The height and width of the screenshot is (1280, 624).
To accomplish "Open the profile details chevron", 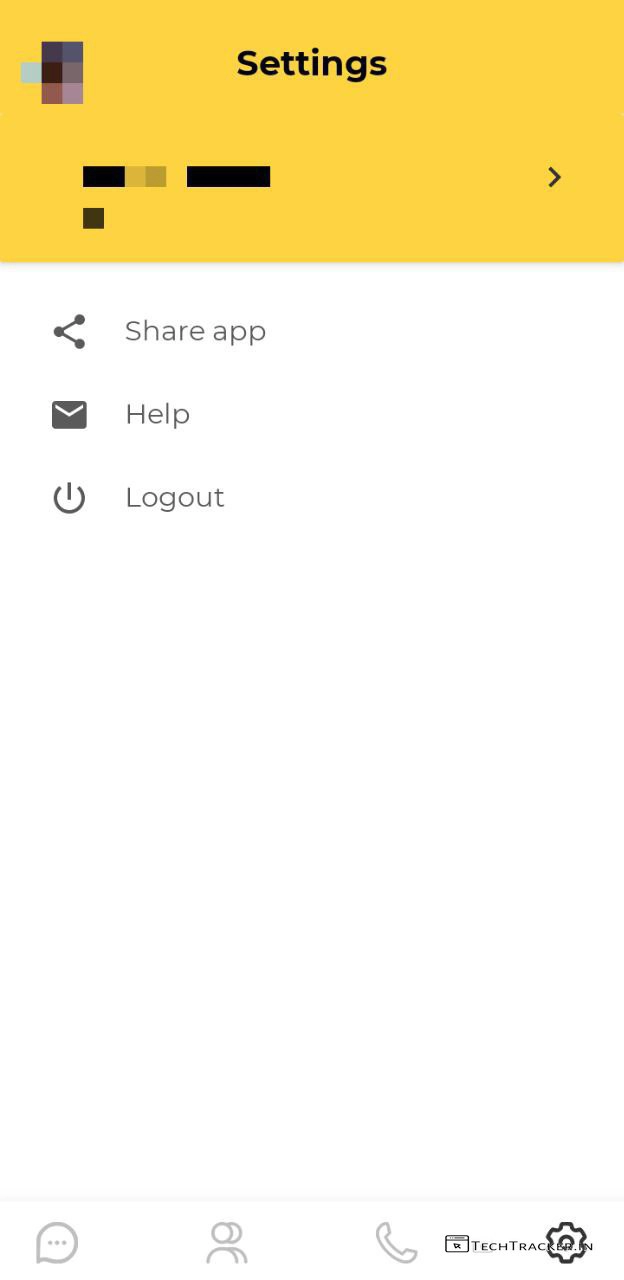I will pos(554,178).
